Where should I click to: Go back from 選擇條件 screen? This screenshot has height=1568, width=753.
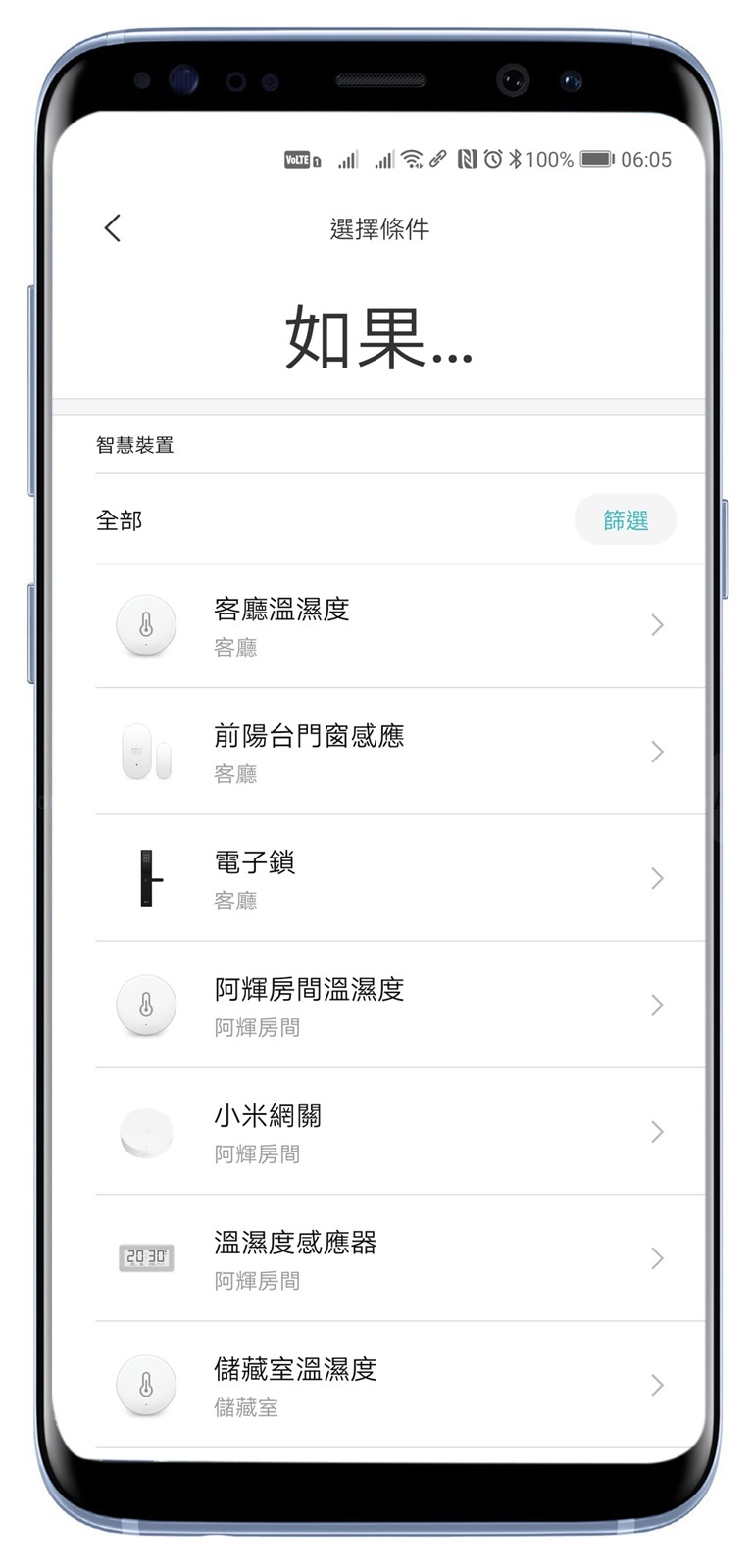click(113, 228)
